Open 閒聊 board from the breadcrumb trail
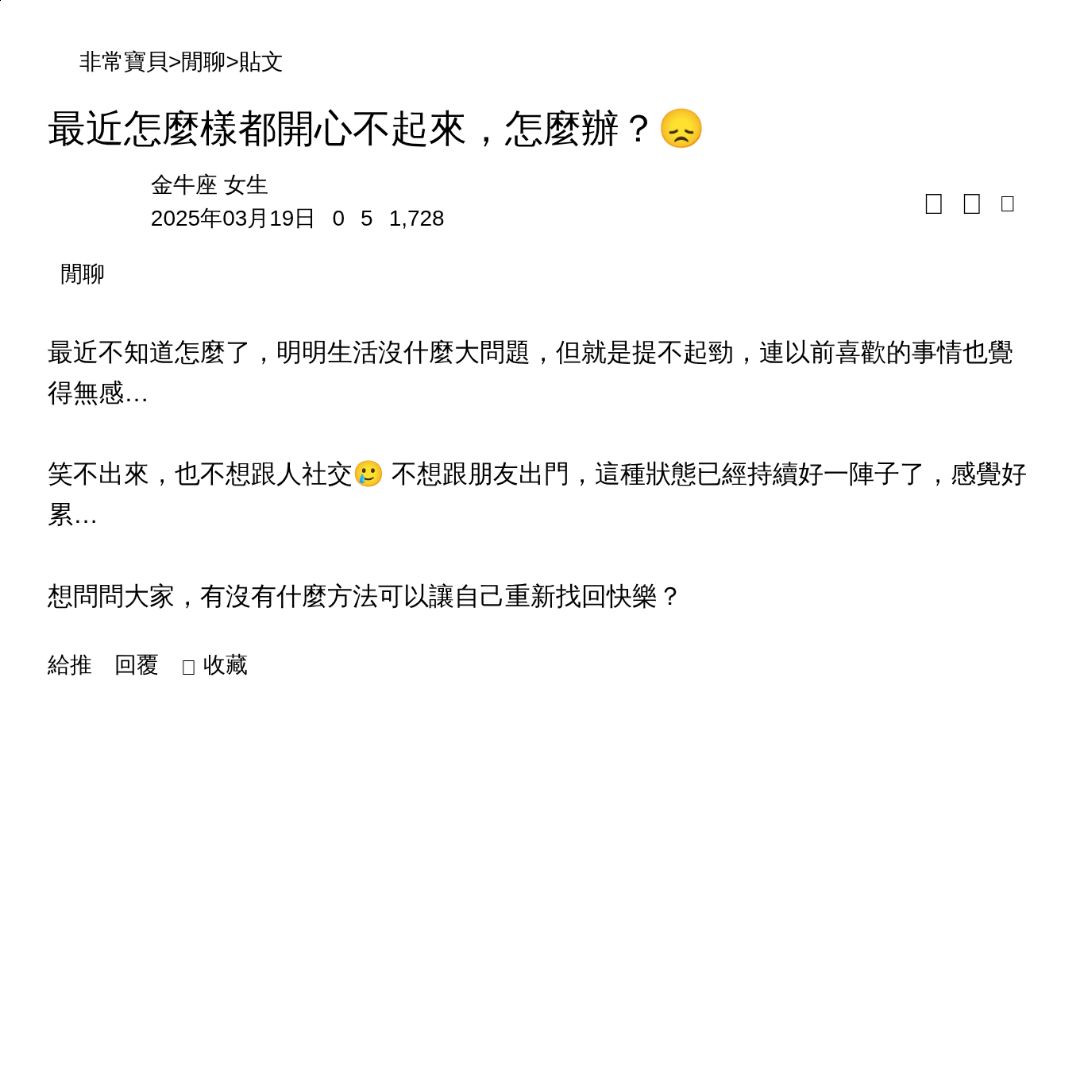This screenshot has height=1080, width=1080. coord(203,62)
